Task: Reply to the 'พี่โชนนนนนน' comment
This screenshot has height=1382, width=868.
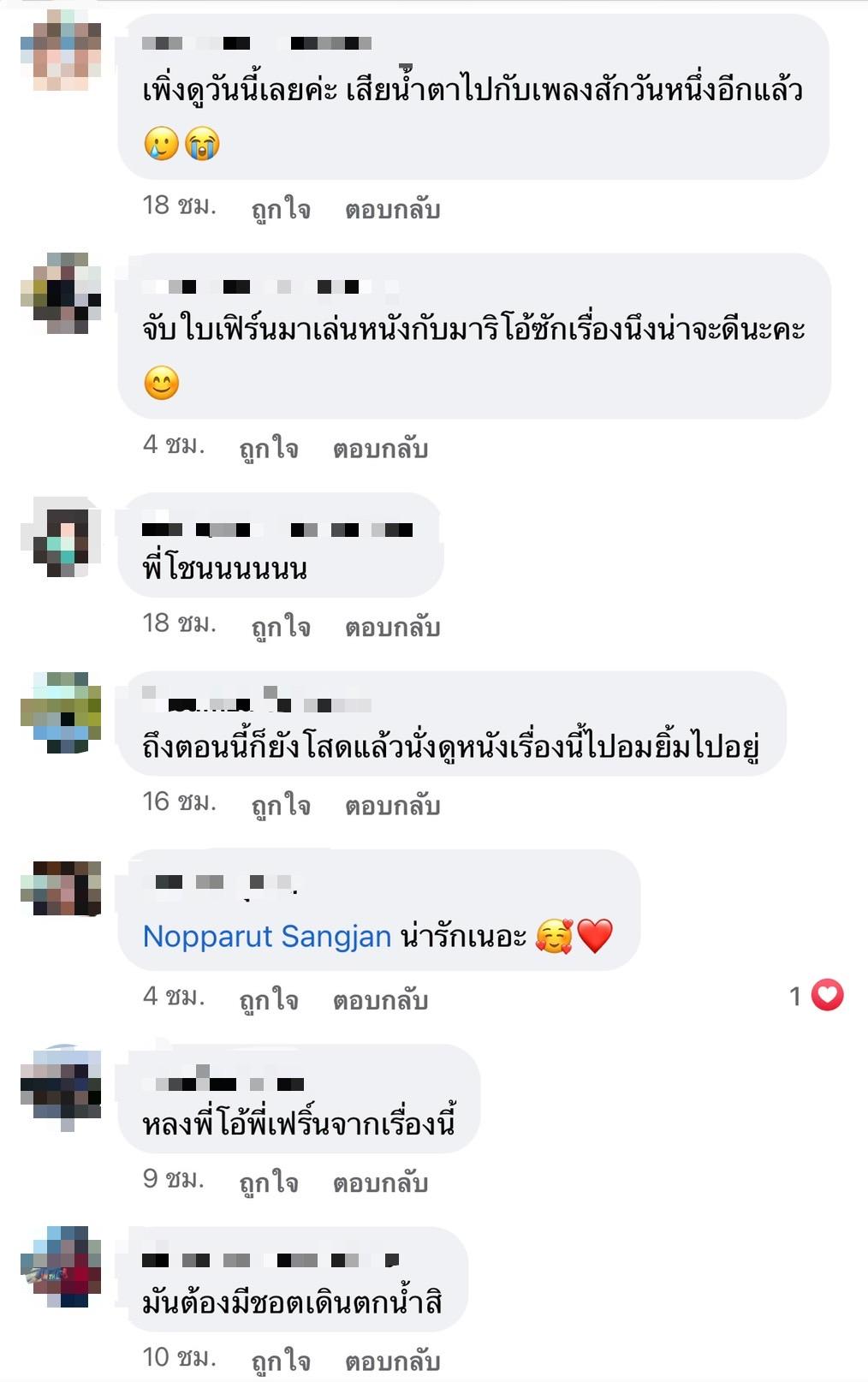Action: click(x=392, y=626)
